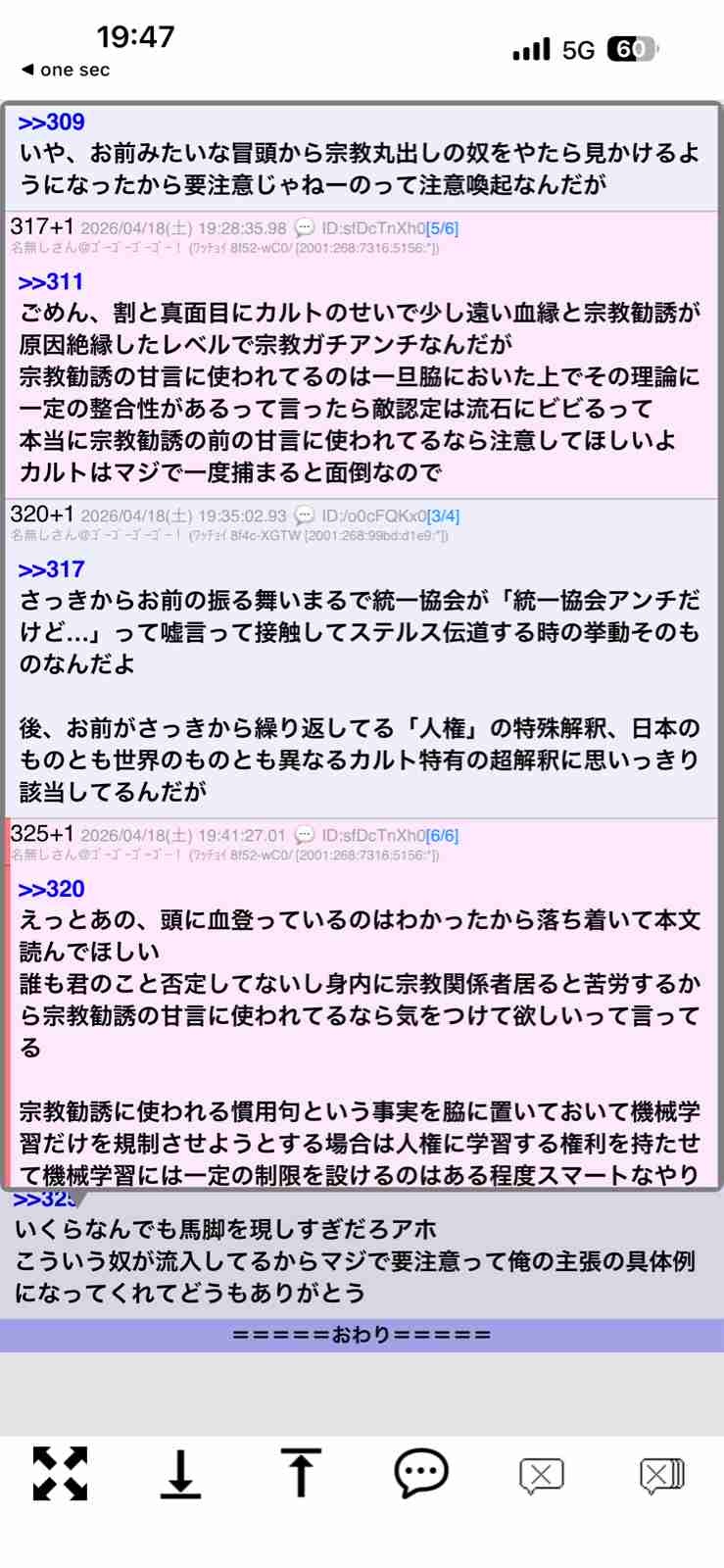The width and height of the screenshot is (724, 1568).
Task: Open the >>309 anchor link
Action: [51, 122]
